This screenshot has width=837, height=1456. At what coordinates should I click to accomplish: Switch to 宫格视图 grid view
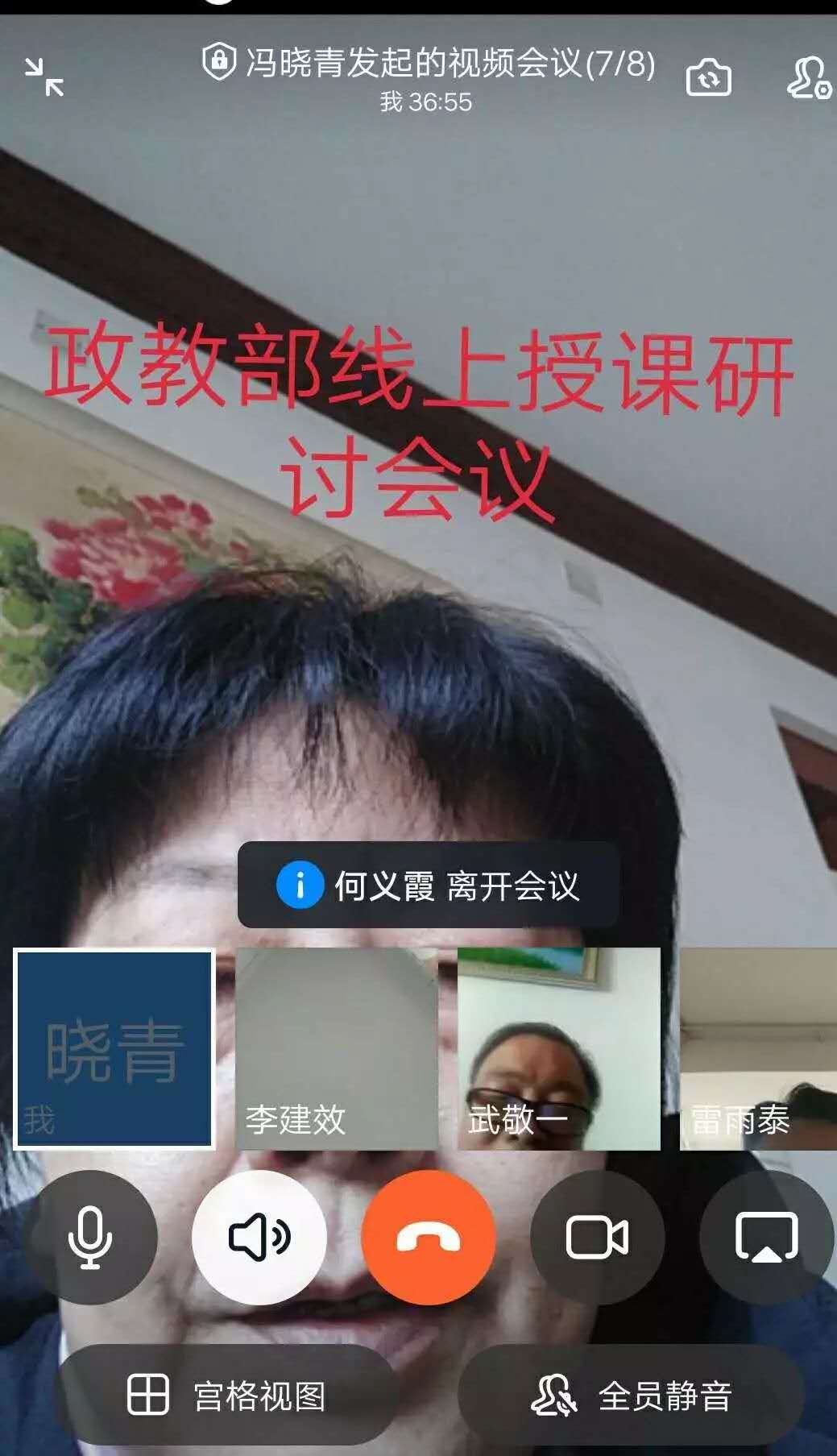[x=226, y=1395]
